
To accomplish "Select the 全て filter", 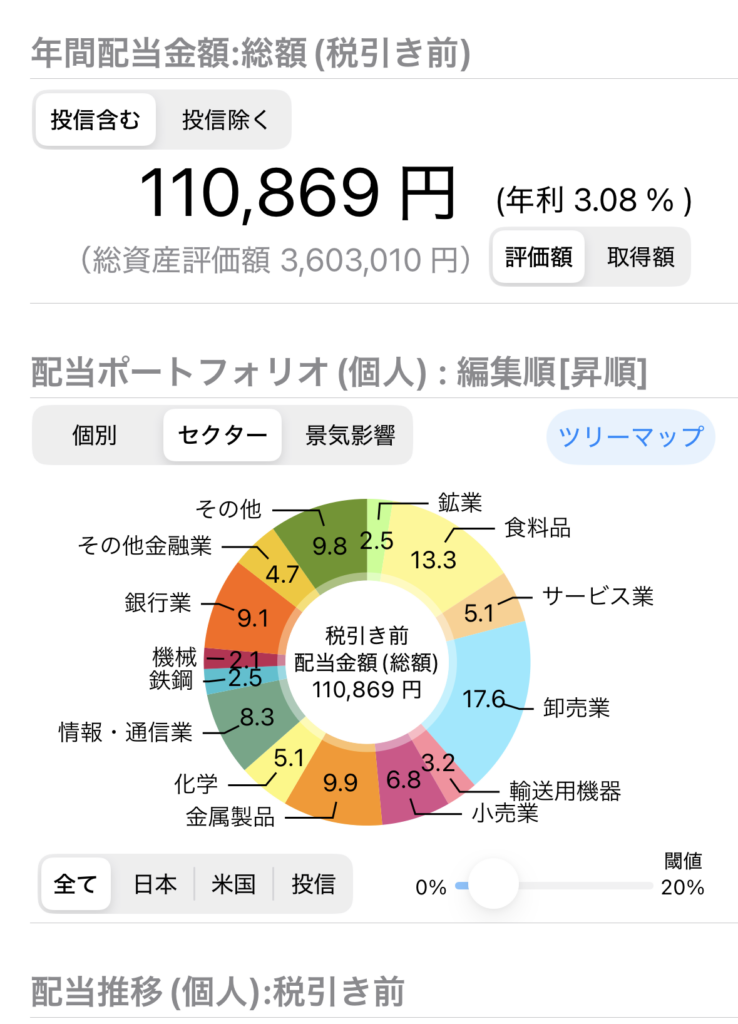I will (x=76, y=884).
